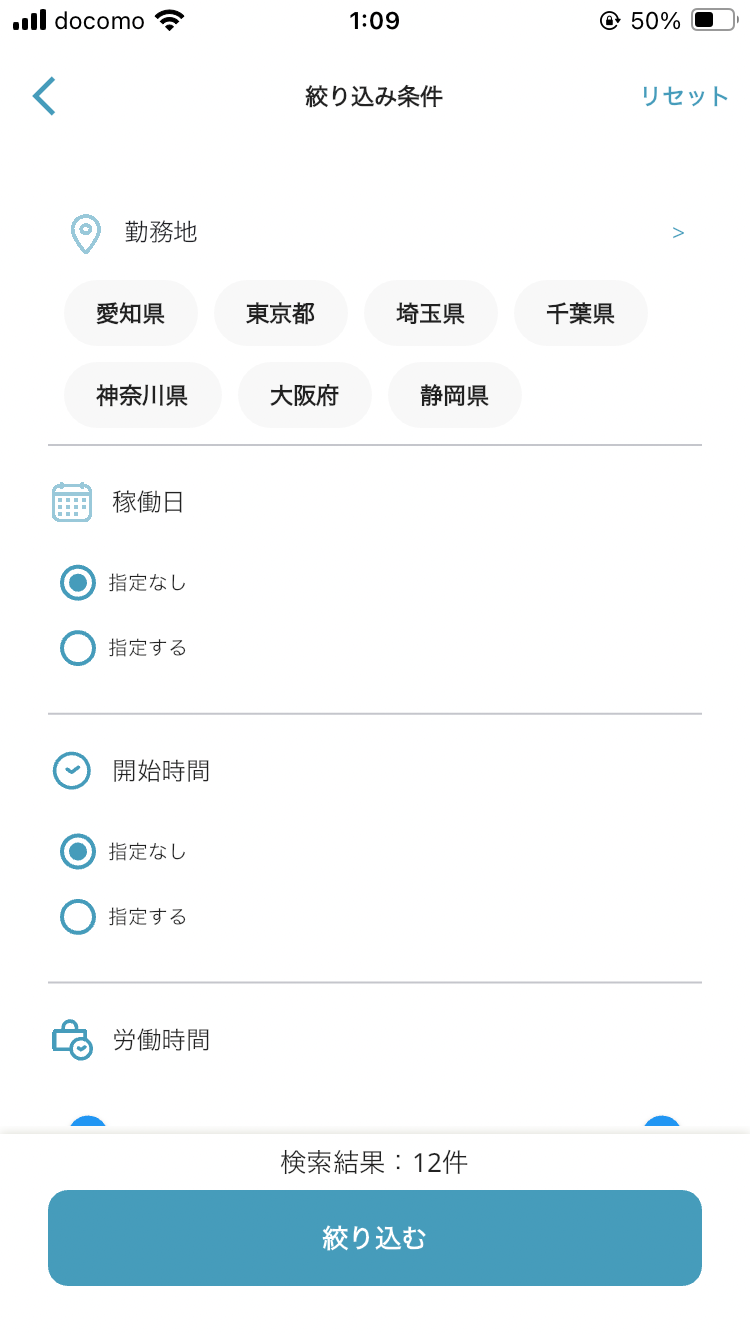The image size is (750, 1334).
Task: Select 指定なし under 開始時間
Action: [78, 852]
